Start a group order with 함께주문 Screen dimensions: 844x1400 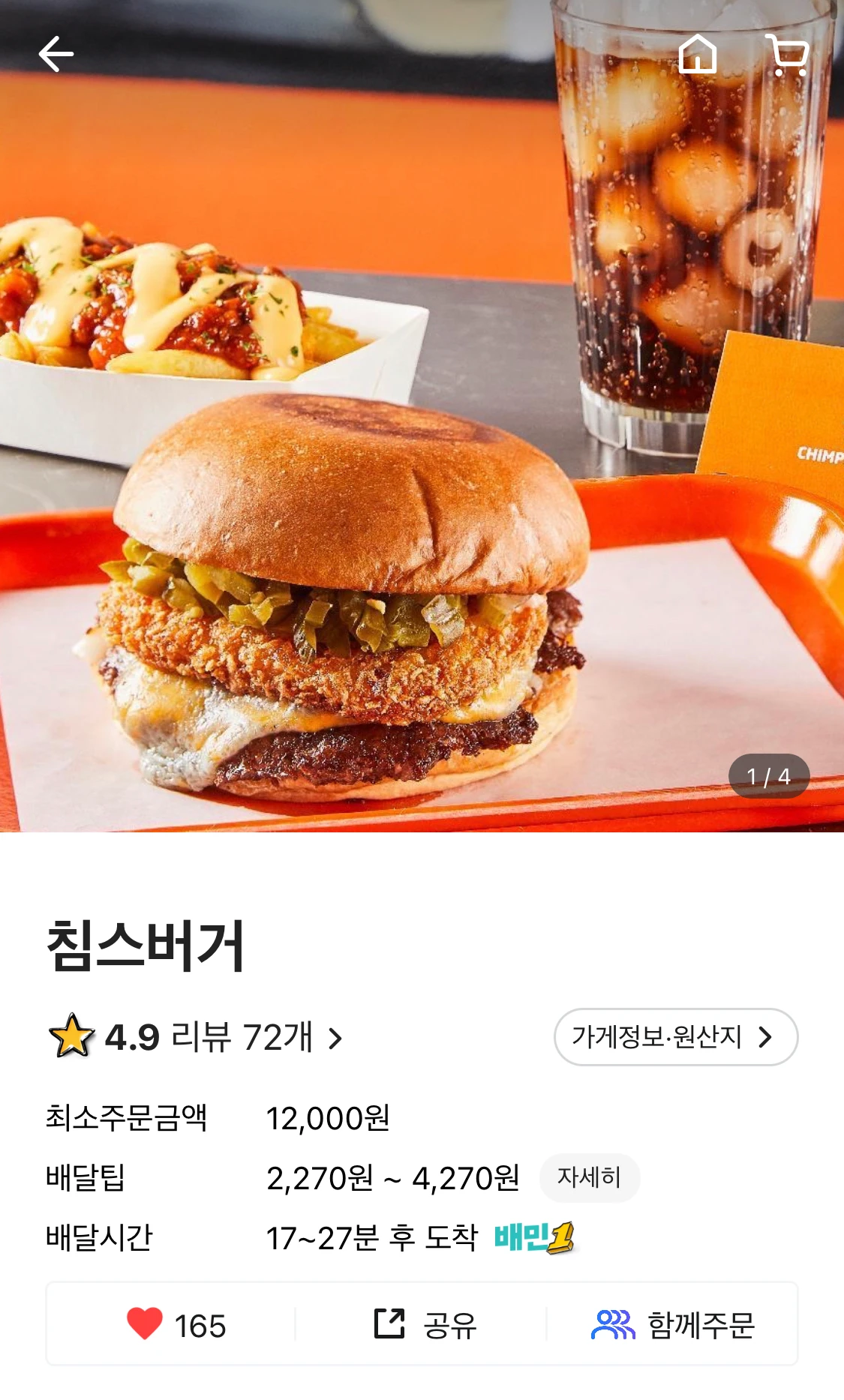coord(673,1324)
